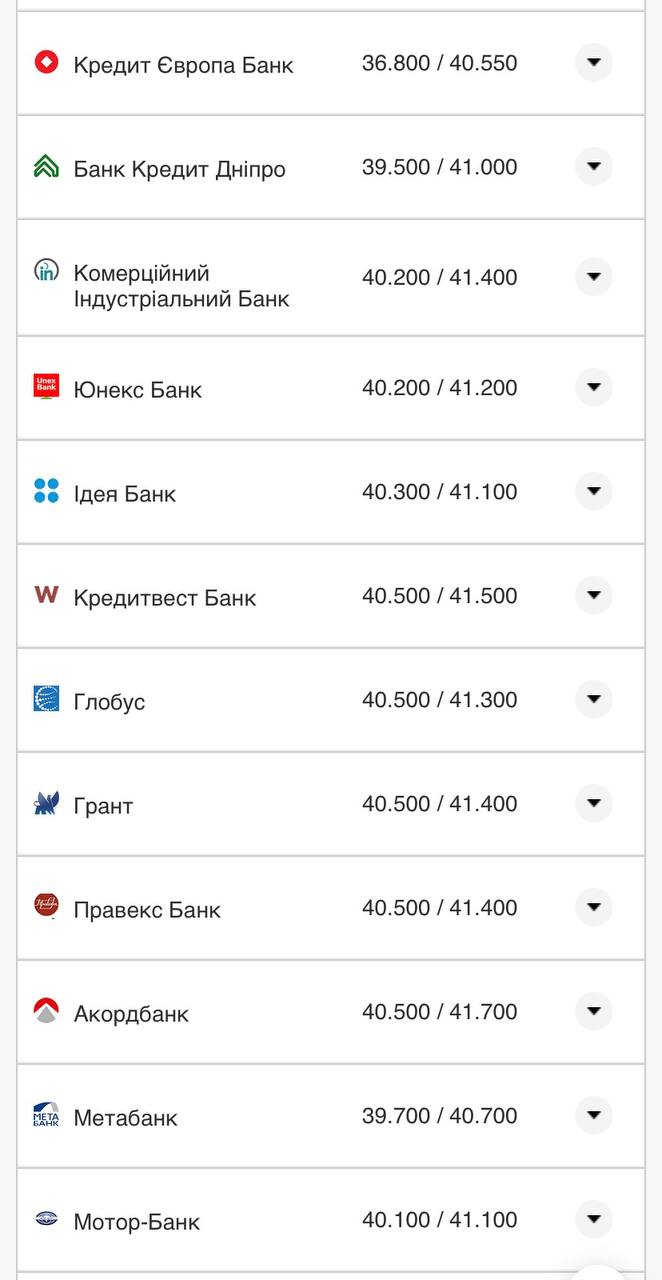Expand details for Банк Кредит Дніпро
662x1280 pixels.
pyautogui.click(x=593, y=166)
